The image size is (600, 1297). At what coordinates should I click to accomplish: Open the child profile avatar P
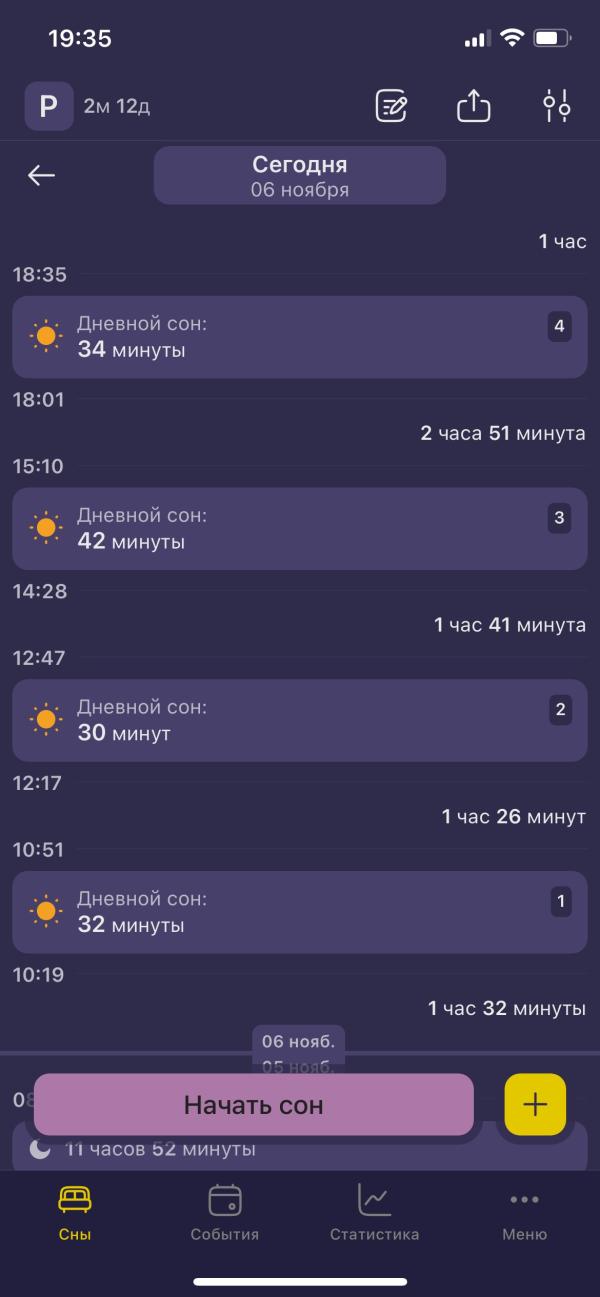click(x=49, y=106)
